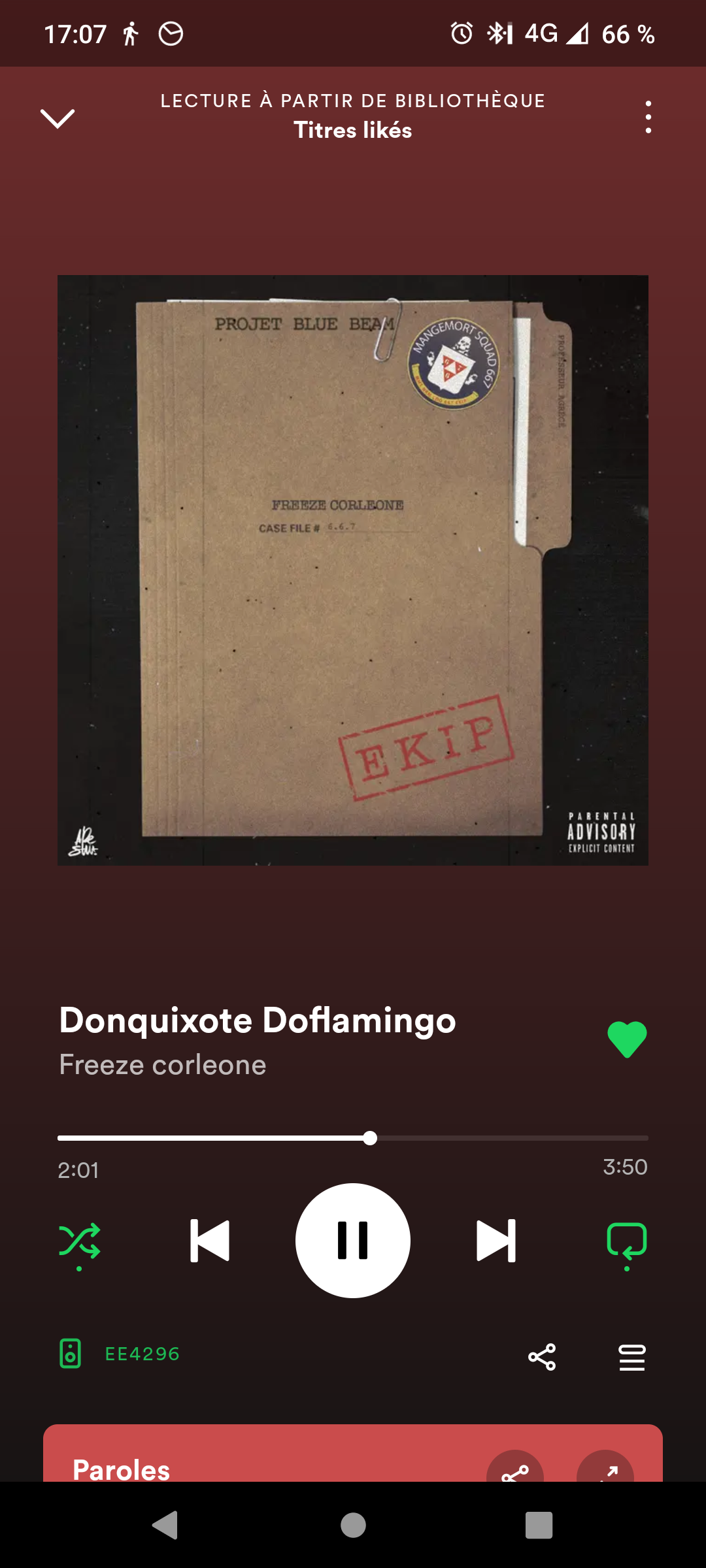The width and height of the screenshot is (706, 1568).
Task: Unlike Donquixote Doflamingo with the green heart
Action: (x=627, y=1039)
